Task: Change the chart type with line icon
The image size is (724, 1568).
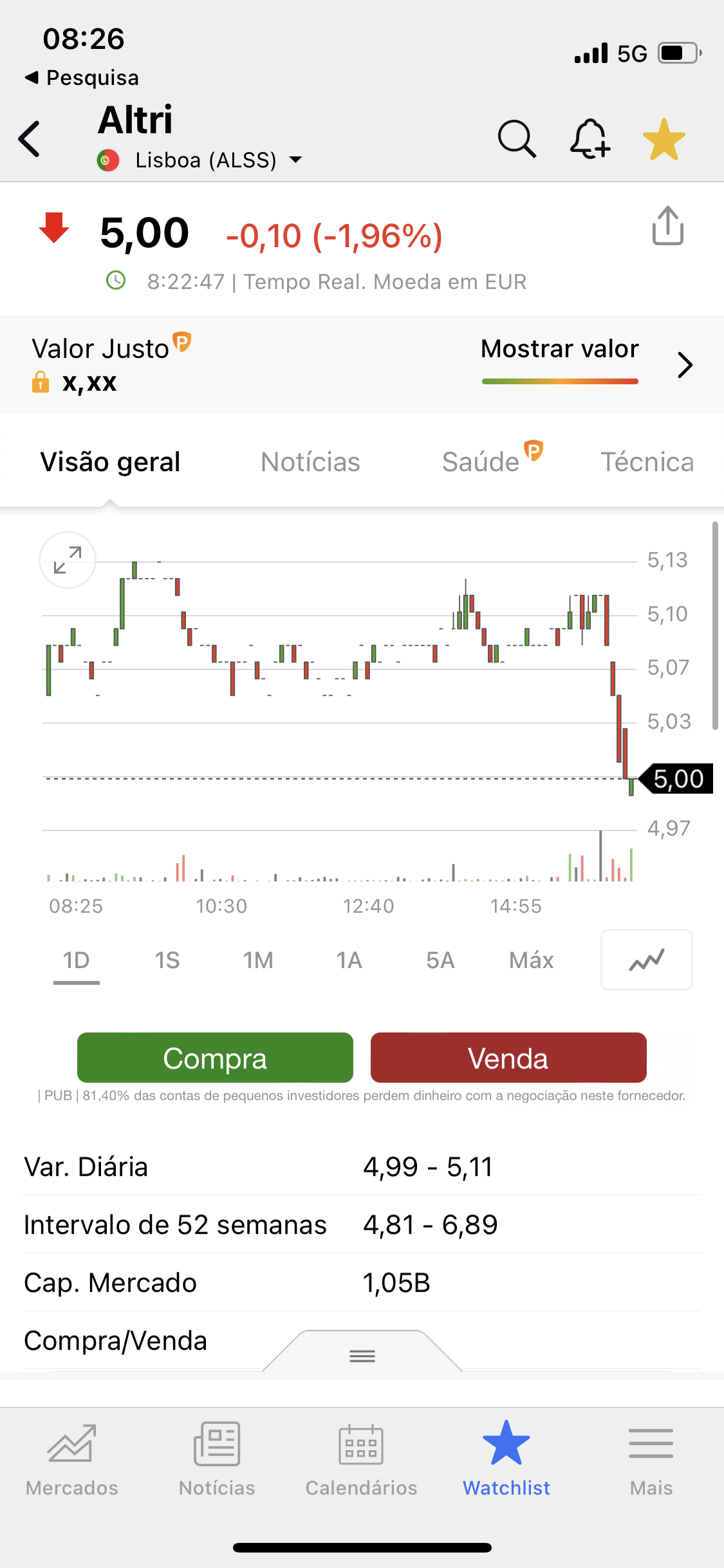Action: [x=646, y=960]
